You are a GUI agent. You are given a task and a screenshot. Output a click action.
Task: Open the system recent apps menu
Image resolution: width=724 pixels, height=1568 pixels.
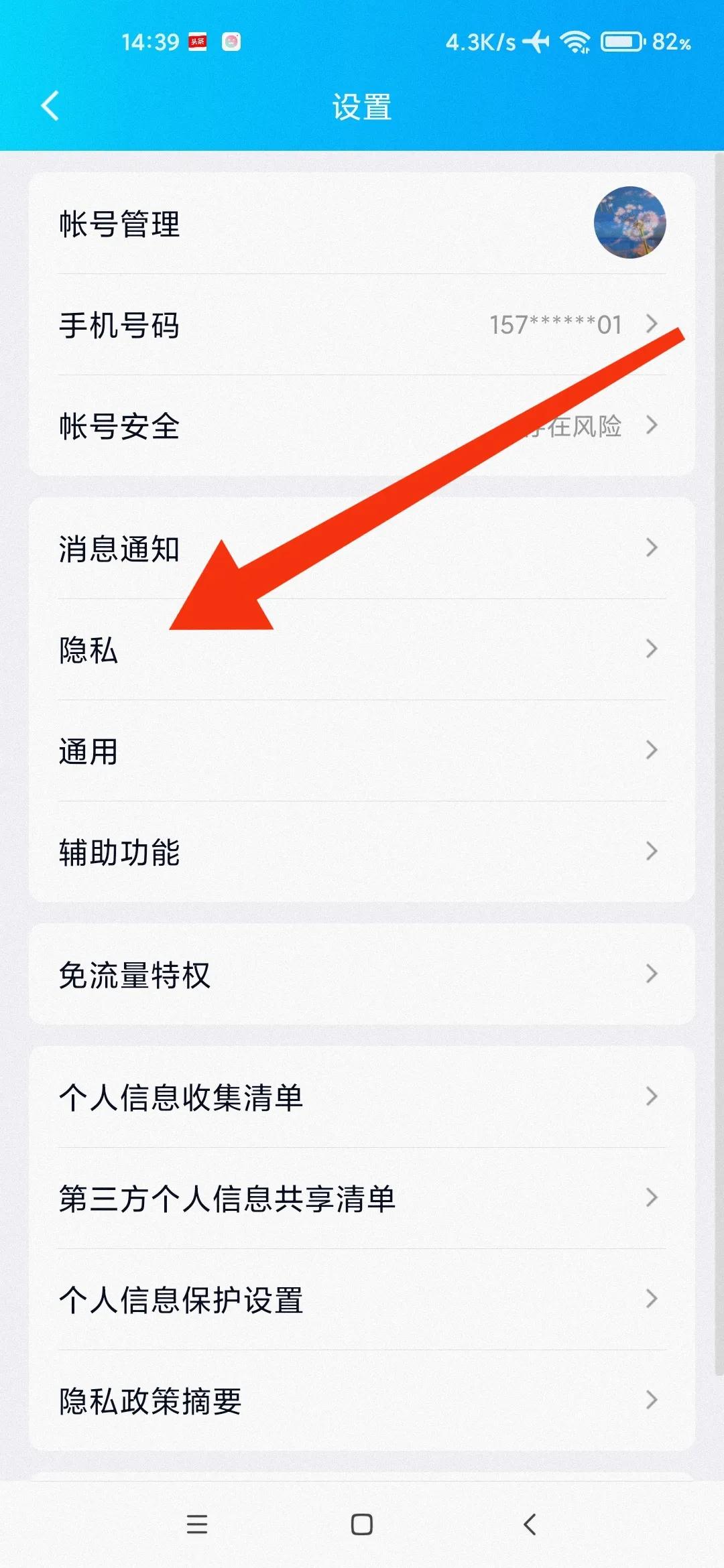pyautogui.click(x=197, y=1524)
